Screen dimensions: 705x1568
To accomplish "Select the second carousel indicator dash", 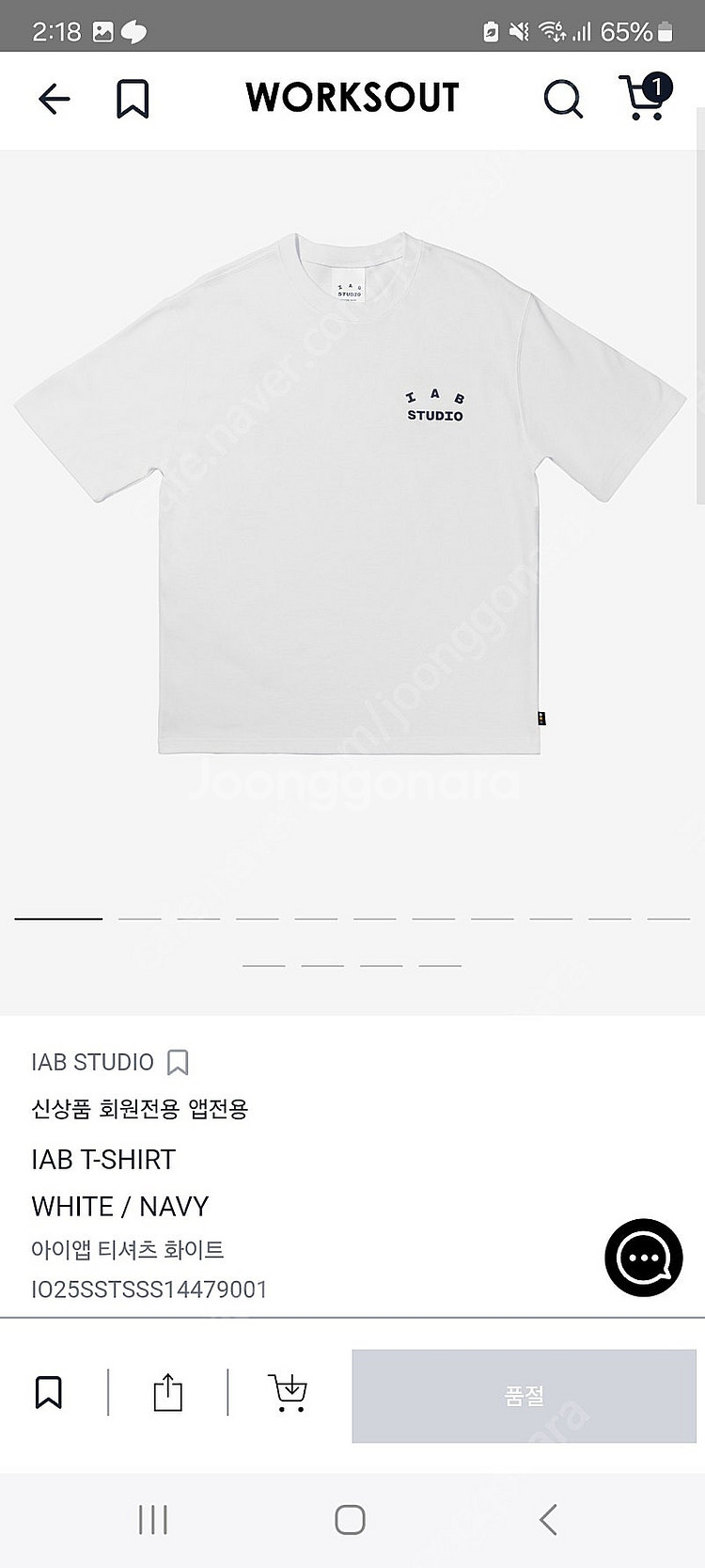I will pos(141,918).
